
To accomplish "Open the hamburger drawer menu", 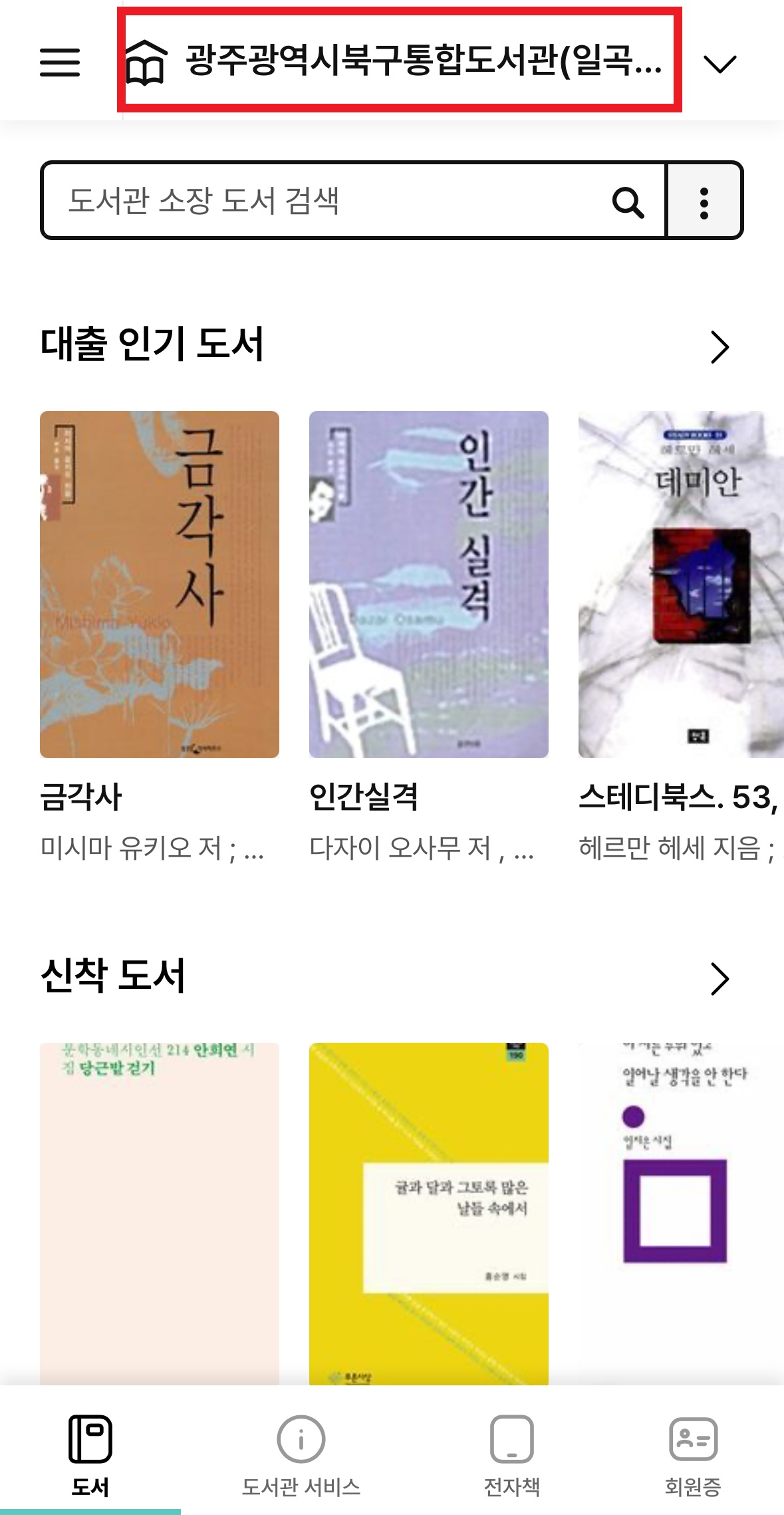I will click(x=60, y=63).
